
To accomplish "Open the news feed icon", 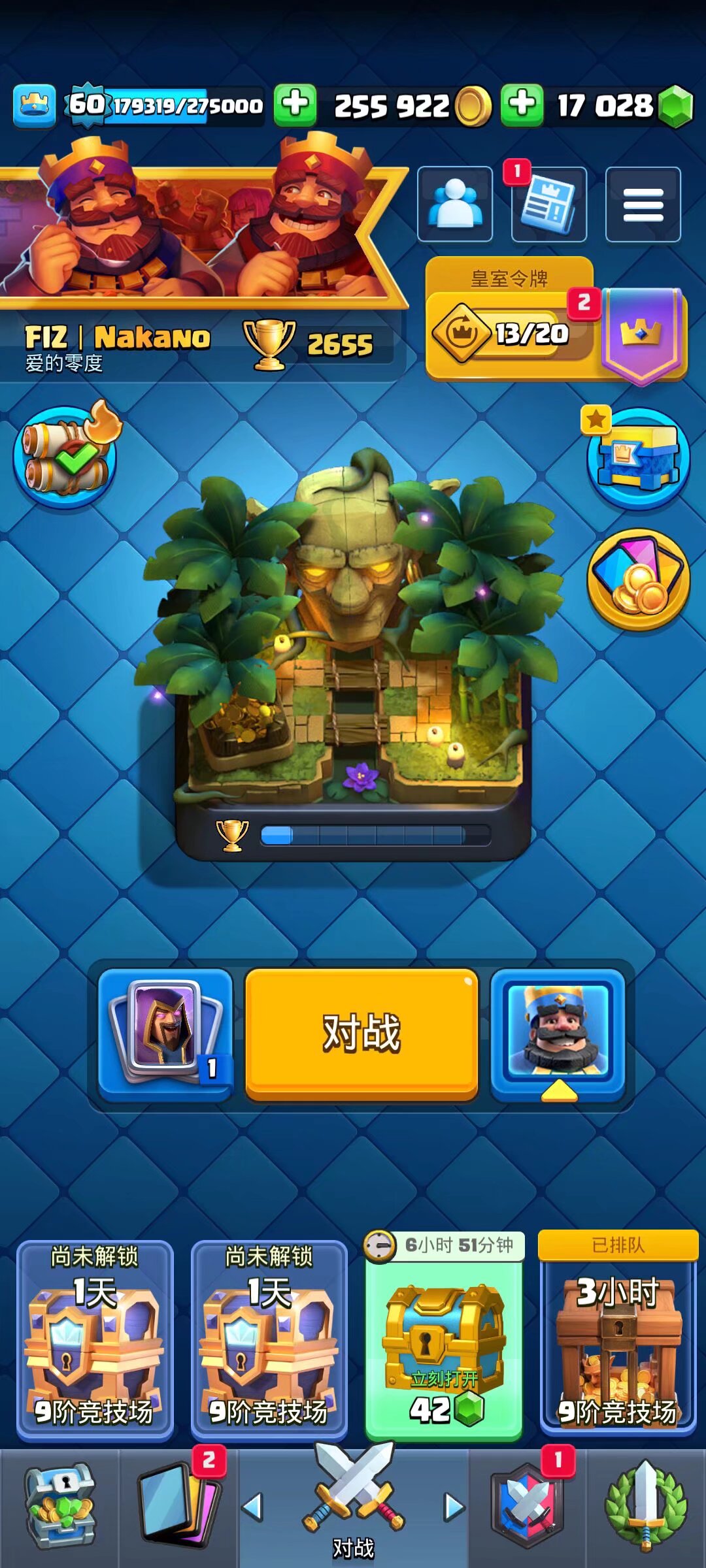I will click(549, 205).
